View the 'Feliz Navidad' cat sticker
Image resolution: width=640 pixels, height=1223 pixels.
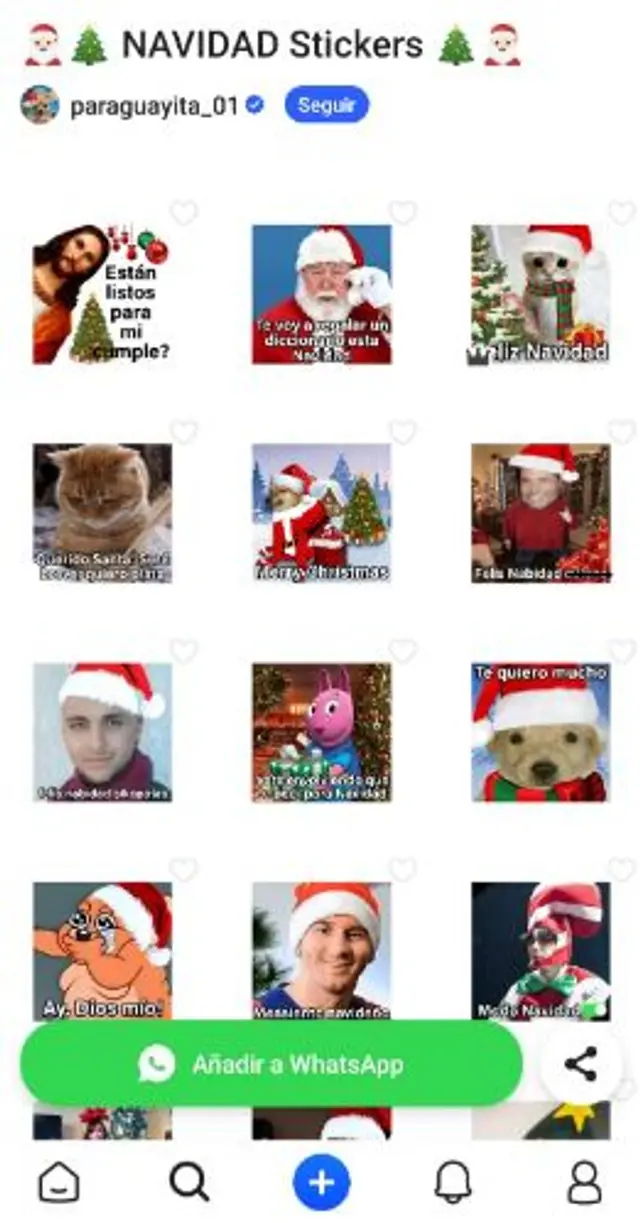click(x=540, y=294)
